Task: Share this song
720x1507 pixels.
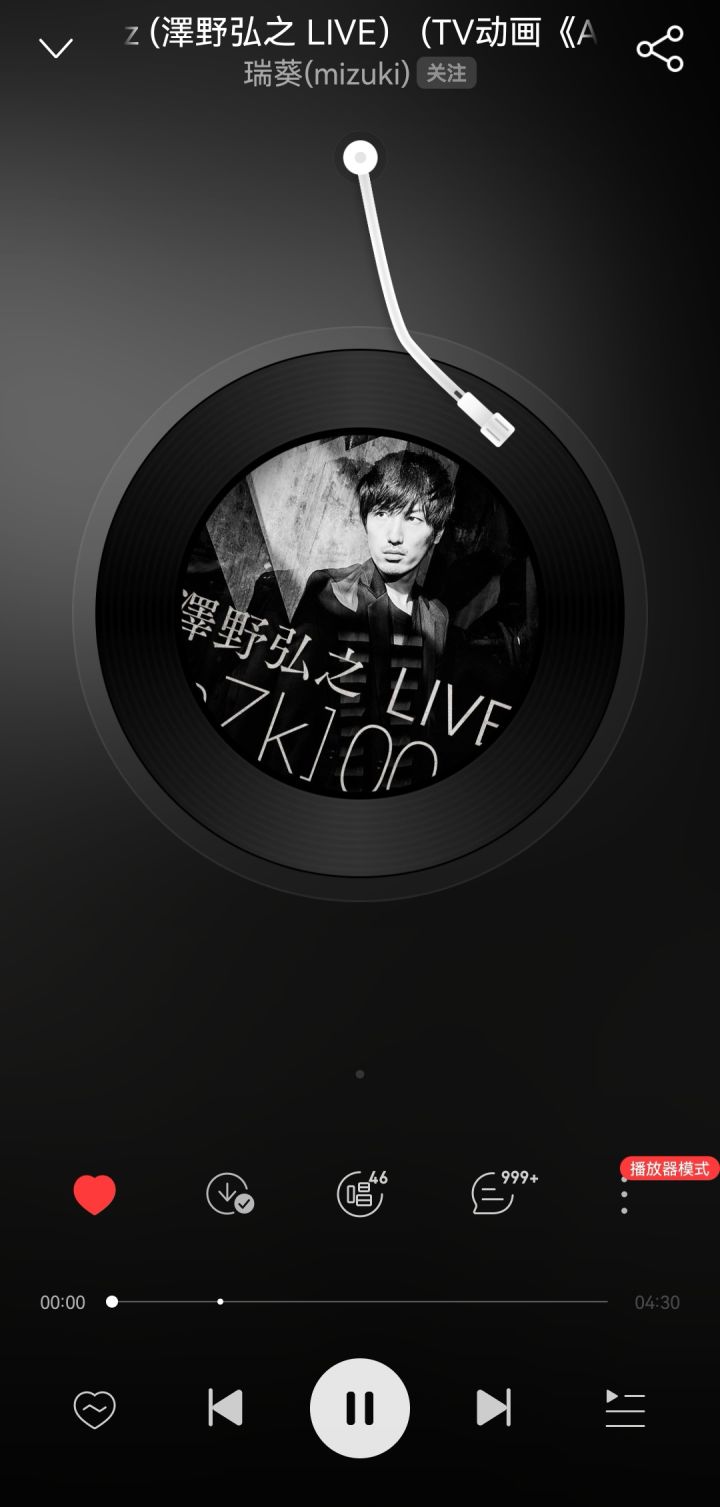Action: click(x=660, y=48)
